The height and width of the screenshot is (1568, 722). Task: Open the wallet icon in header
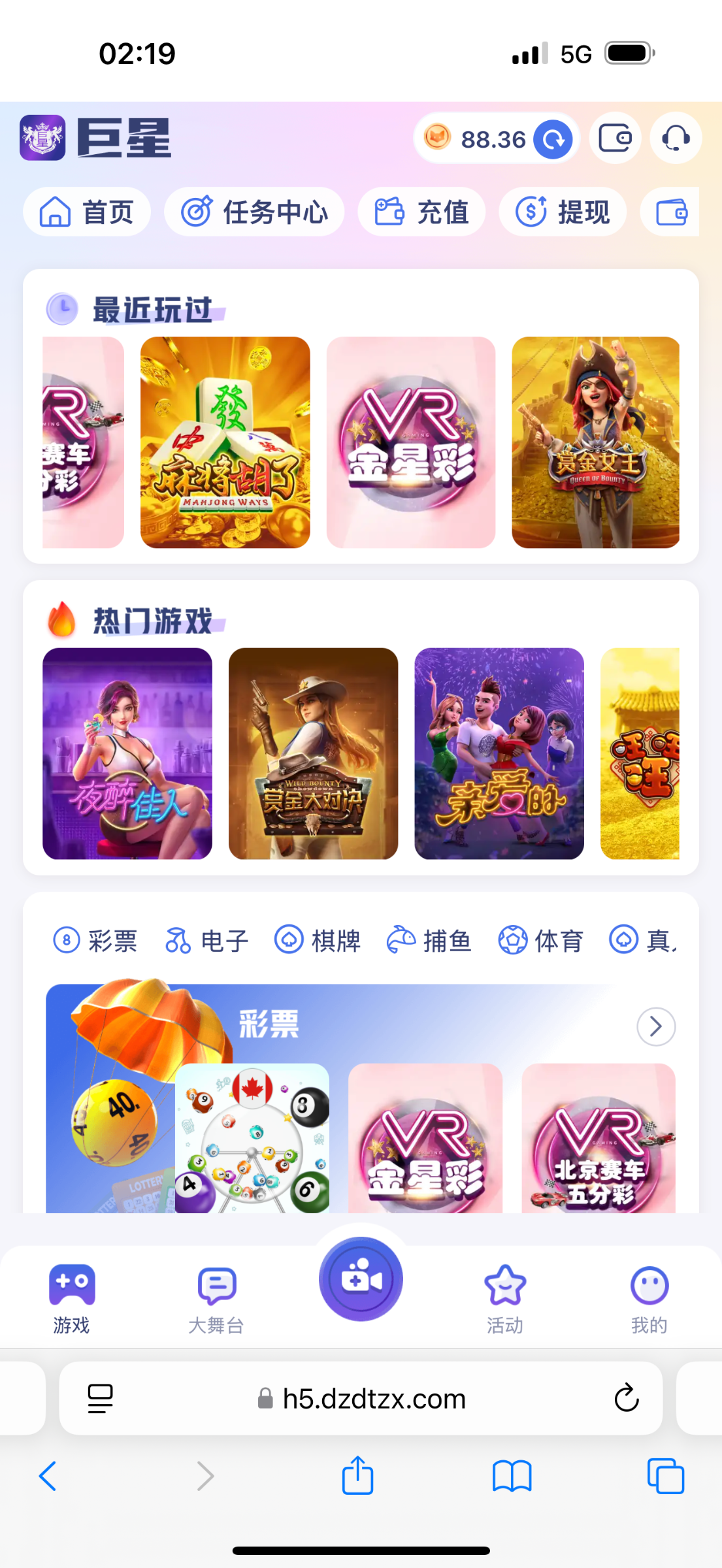click(615, 139)
